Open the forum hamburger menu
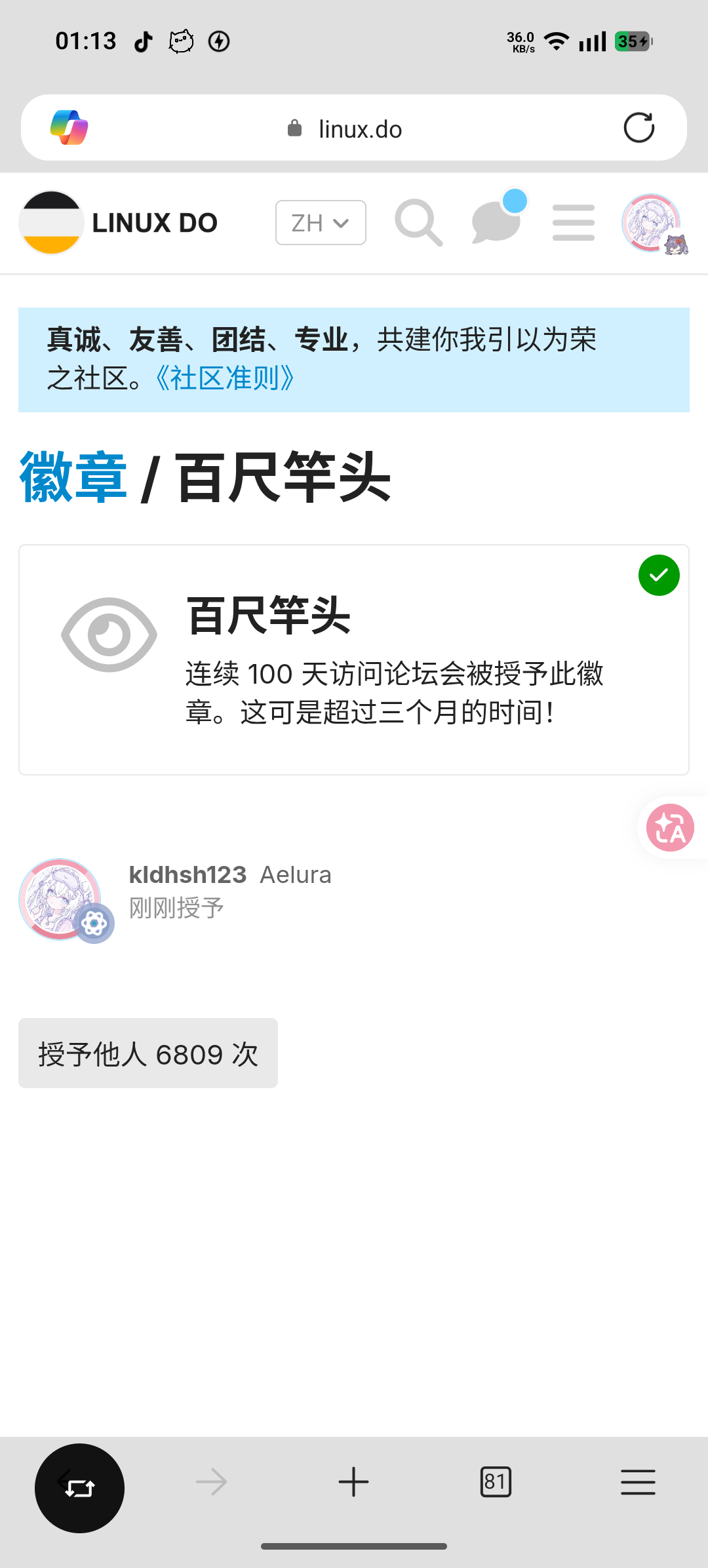 pos(574,223)
